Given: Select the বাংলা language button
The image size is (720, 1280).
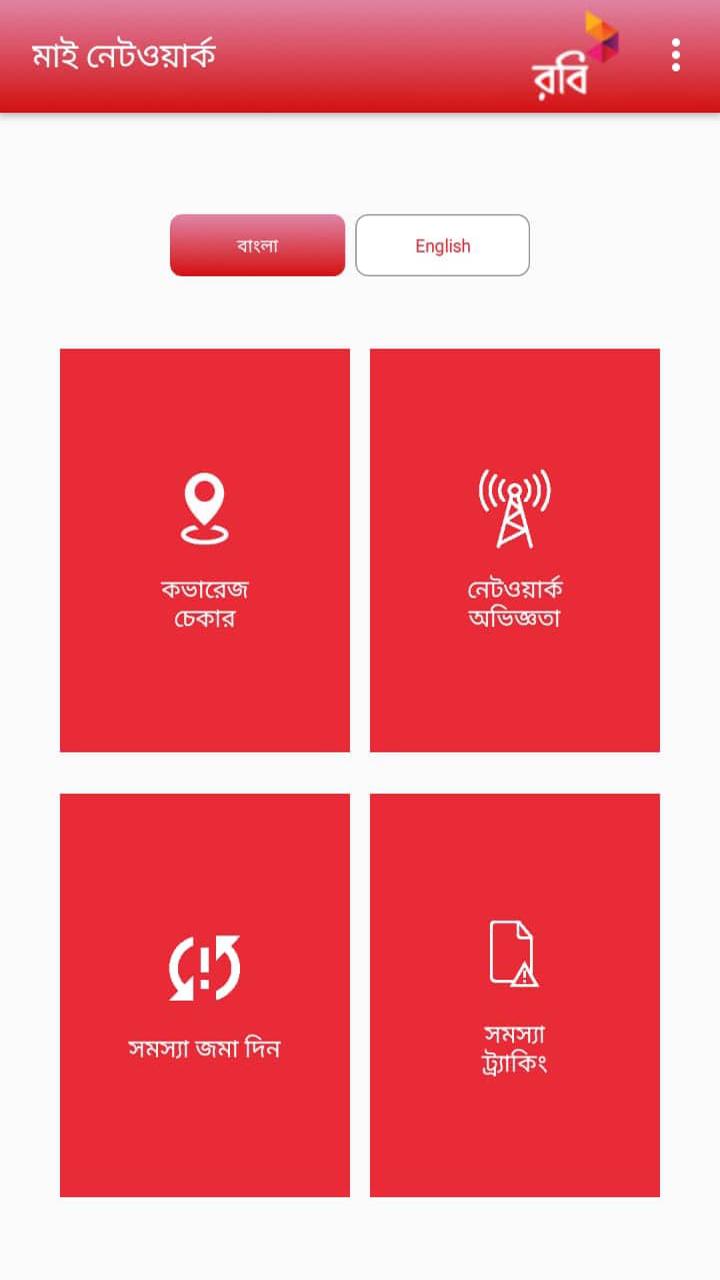Looking at the screenshot, I should click(x=257, y=245).
